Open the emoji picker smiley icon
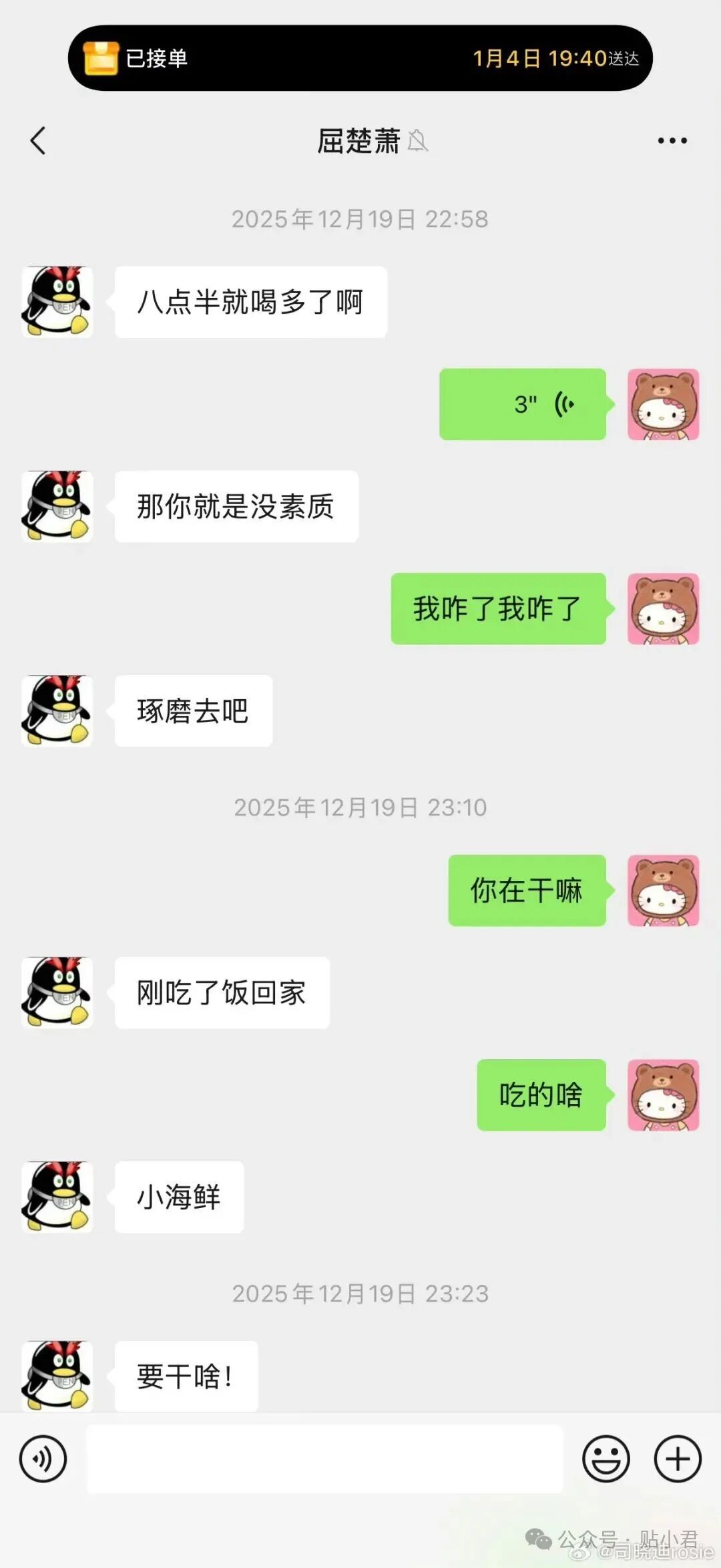The height and width of the screenshot is (1568, 721). [x=606, y=1458]
